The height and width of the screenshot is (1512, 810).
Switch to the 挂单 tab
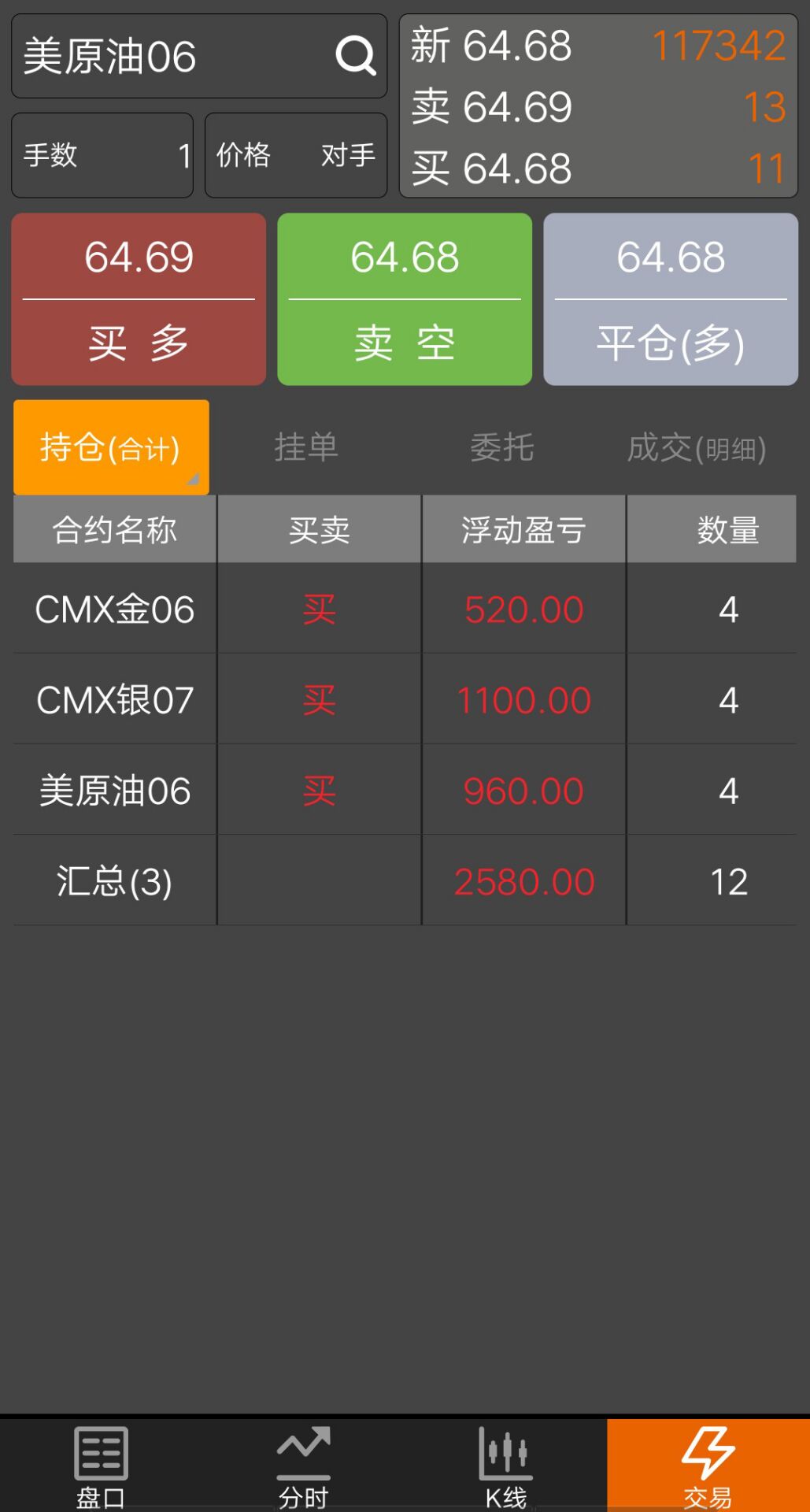pos(306,447)
